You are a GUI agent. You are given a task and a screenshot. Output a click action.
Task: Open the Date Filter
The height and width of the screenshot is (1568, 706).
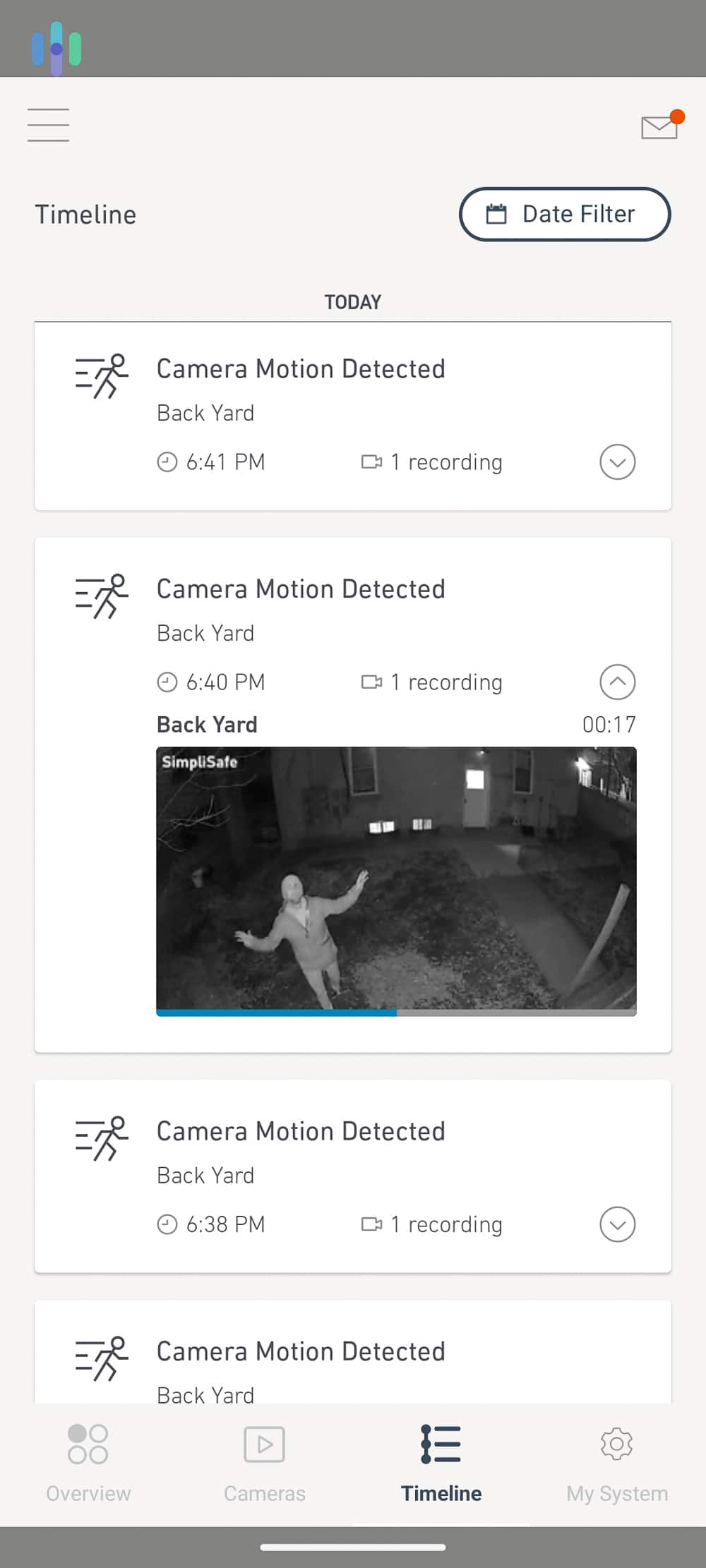tap(564, 214)
